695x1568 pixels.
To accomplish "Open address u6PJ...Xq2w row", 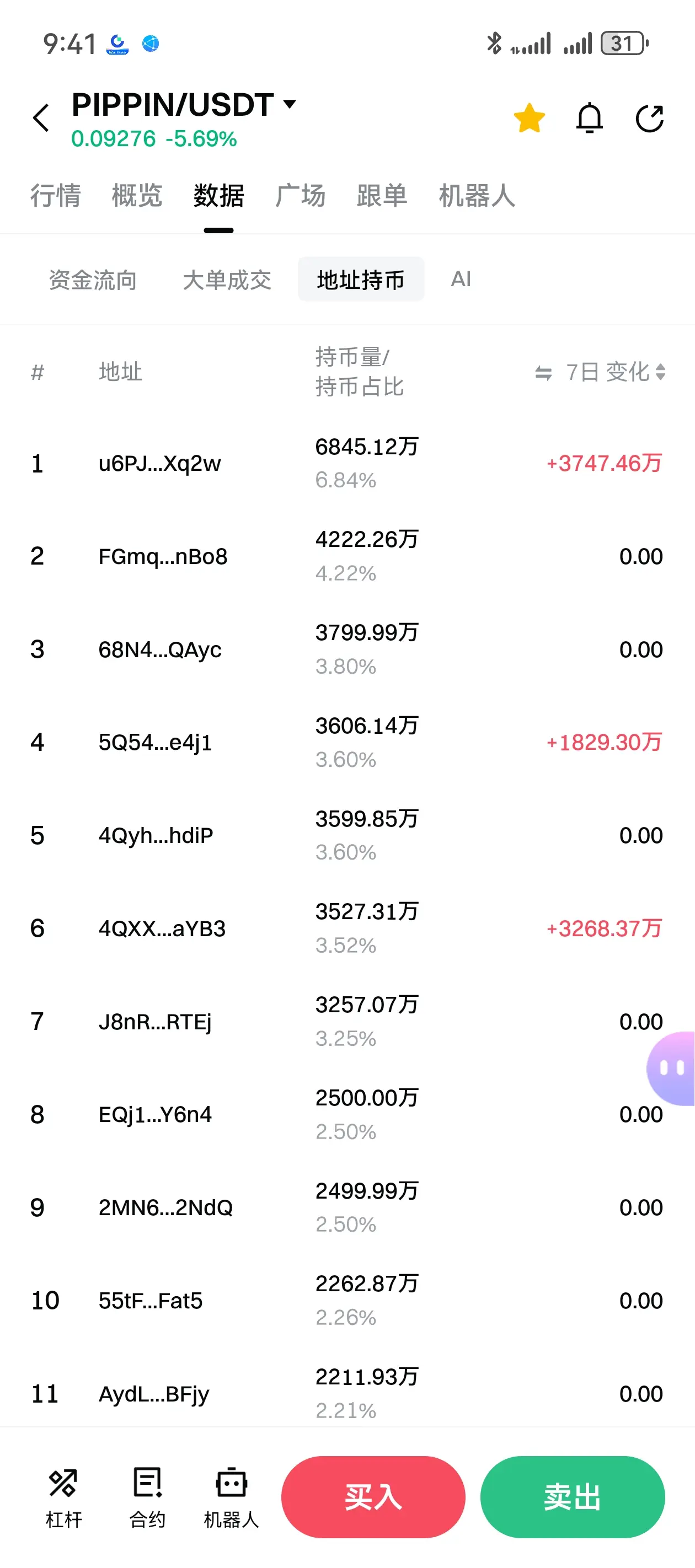I will 159,463.
